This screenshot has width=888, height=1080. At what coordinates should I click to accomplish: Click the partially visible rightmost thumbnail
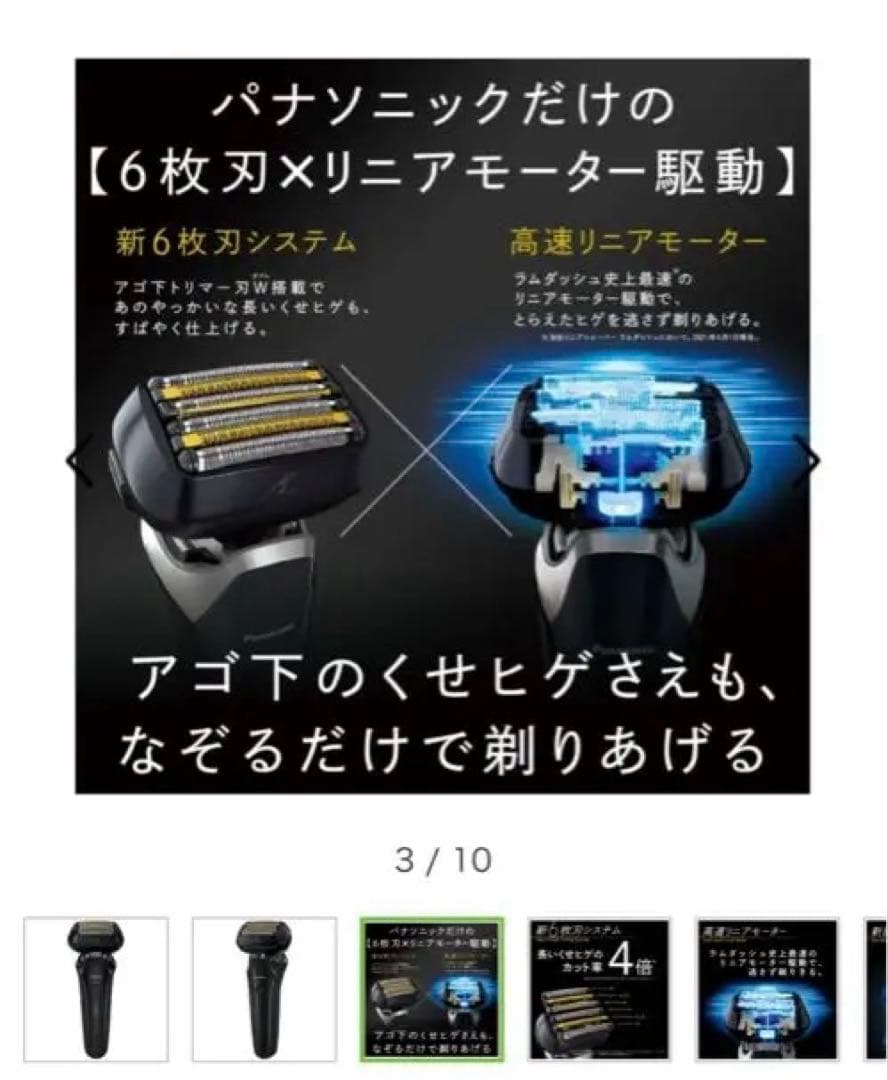[x=873, y=985]
